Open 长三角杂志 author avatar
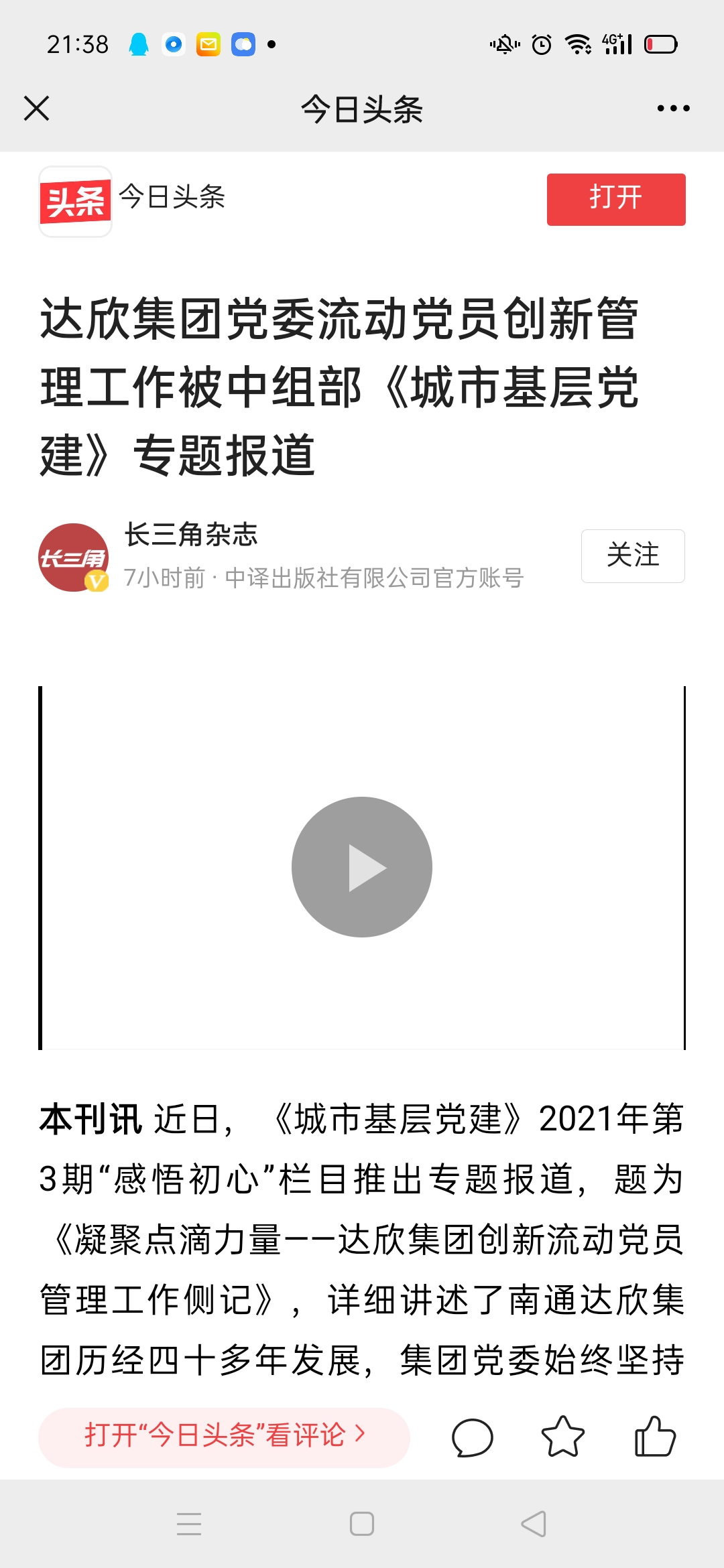 click(73, 558)
